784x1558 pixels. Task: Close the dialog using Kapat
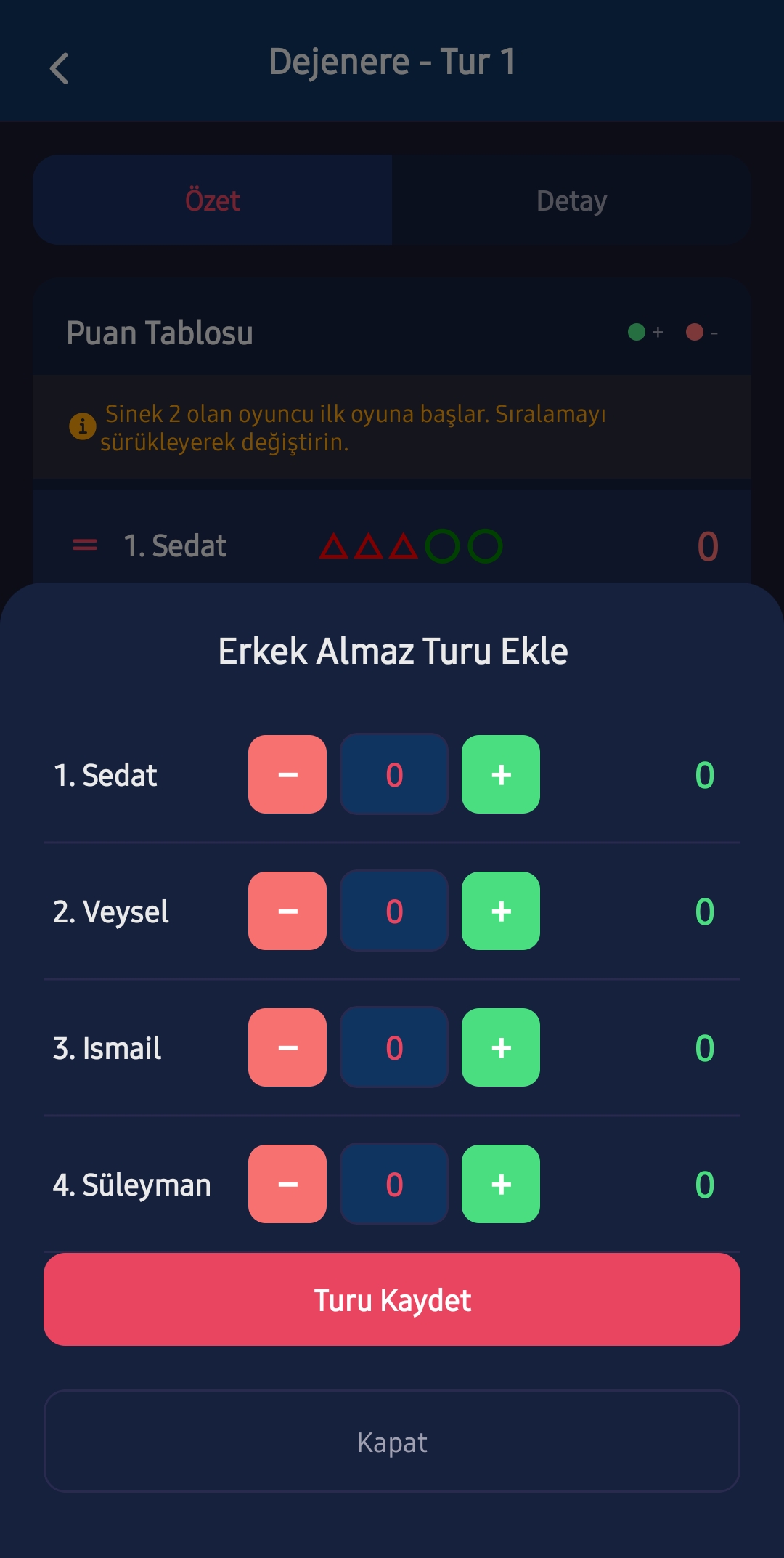coord(392,1443)
